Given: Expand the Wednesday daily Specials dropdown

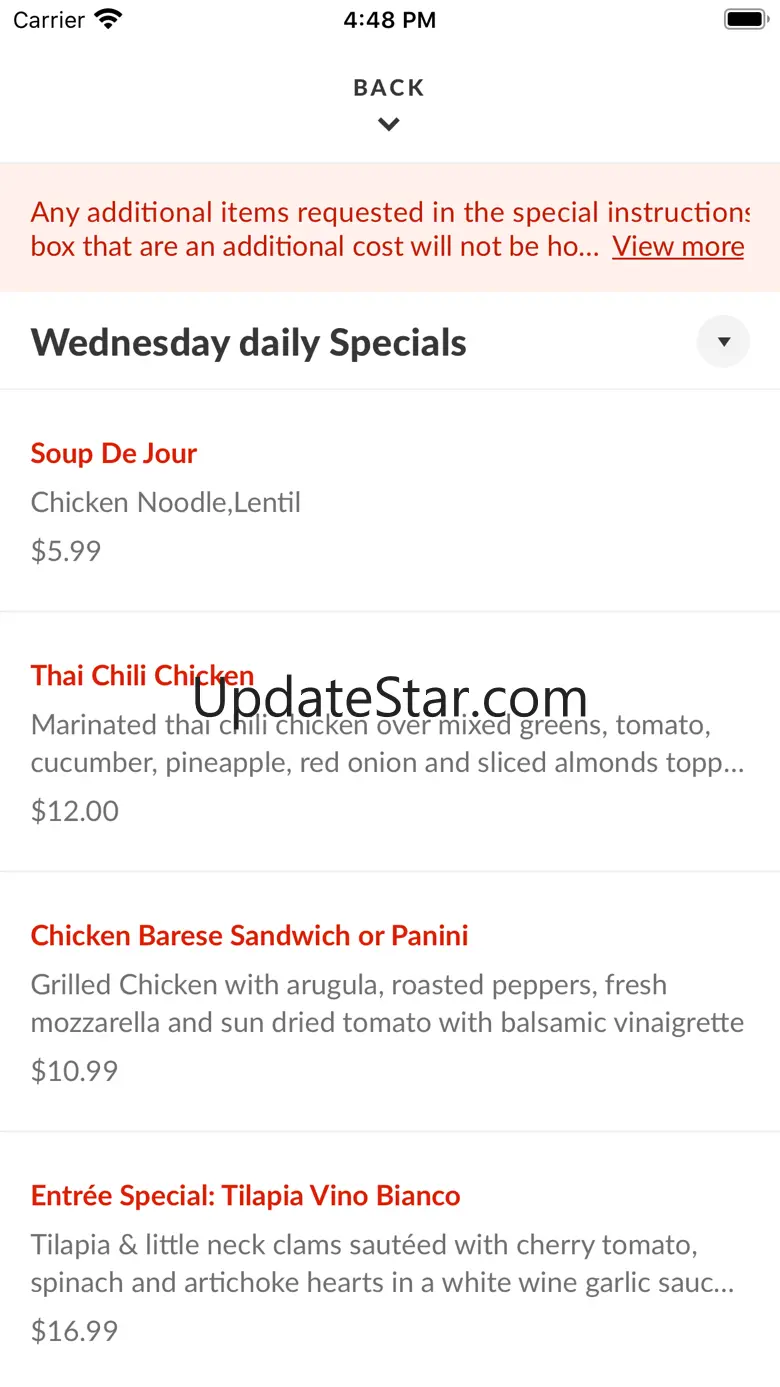Looking at the screenshot, I should pos(723,342).
